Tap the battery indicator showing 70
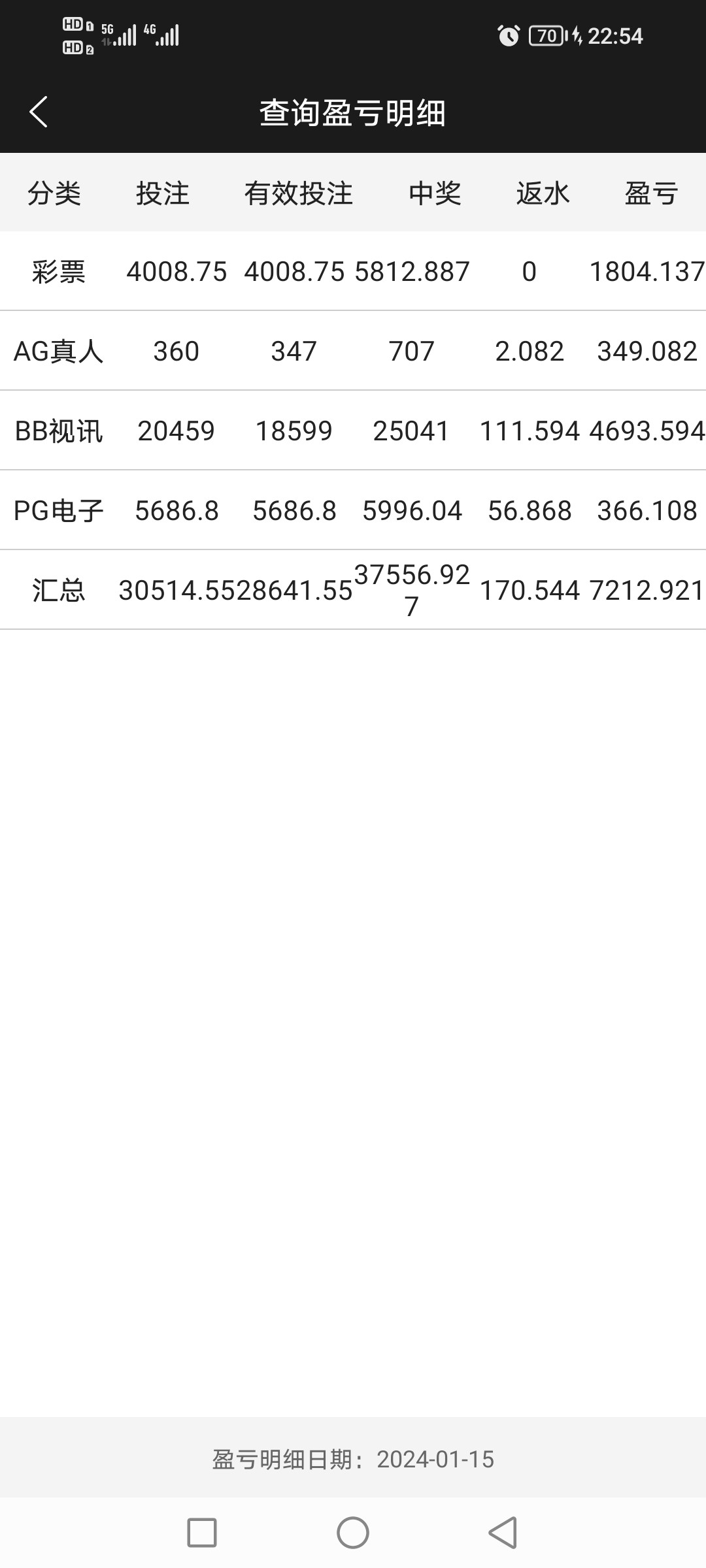Screen dimensions: 706x1568 [x=547, y=37]
